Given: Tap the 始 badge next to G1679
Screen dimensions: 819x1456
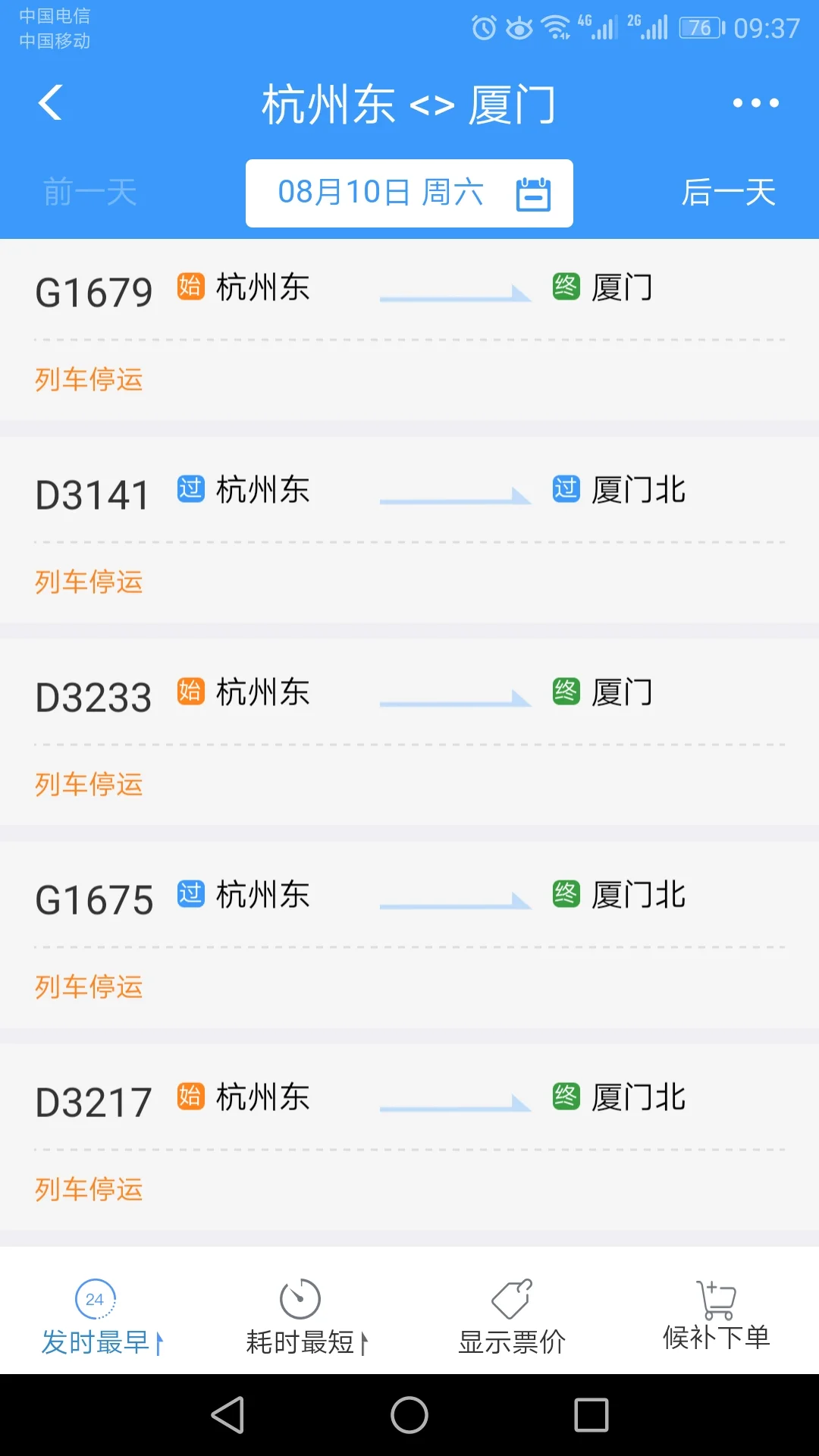Looking at the screenshot, I should point(190,288).
